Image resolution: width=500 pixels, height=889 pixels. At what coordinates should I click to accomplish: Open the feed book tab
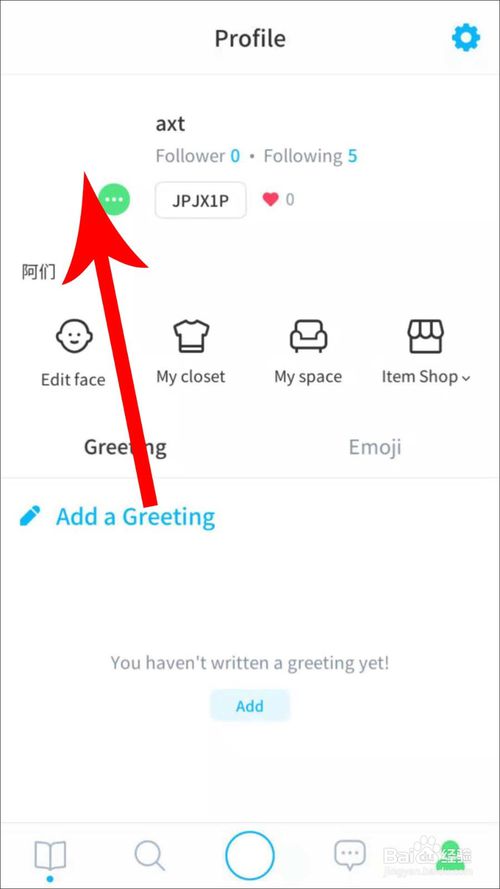pos(50,856)
